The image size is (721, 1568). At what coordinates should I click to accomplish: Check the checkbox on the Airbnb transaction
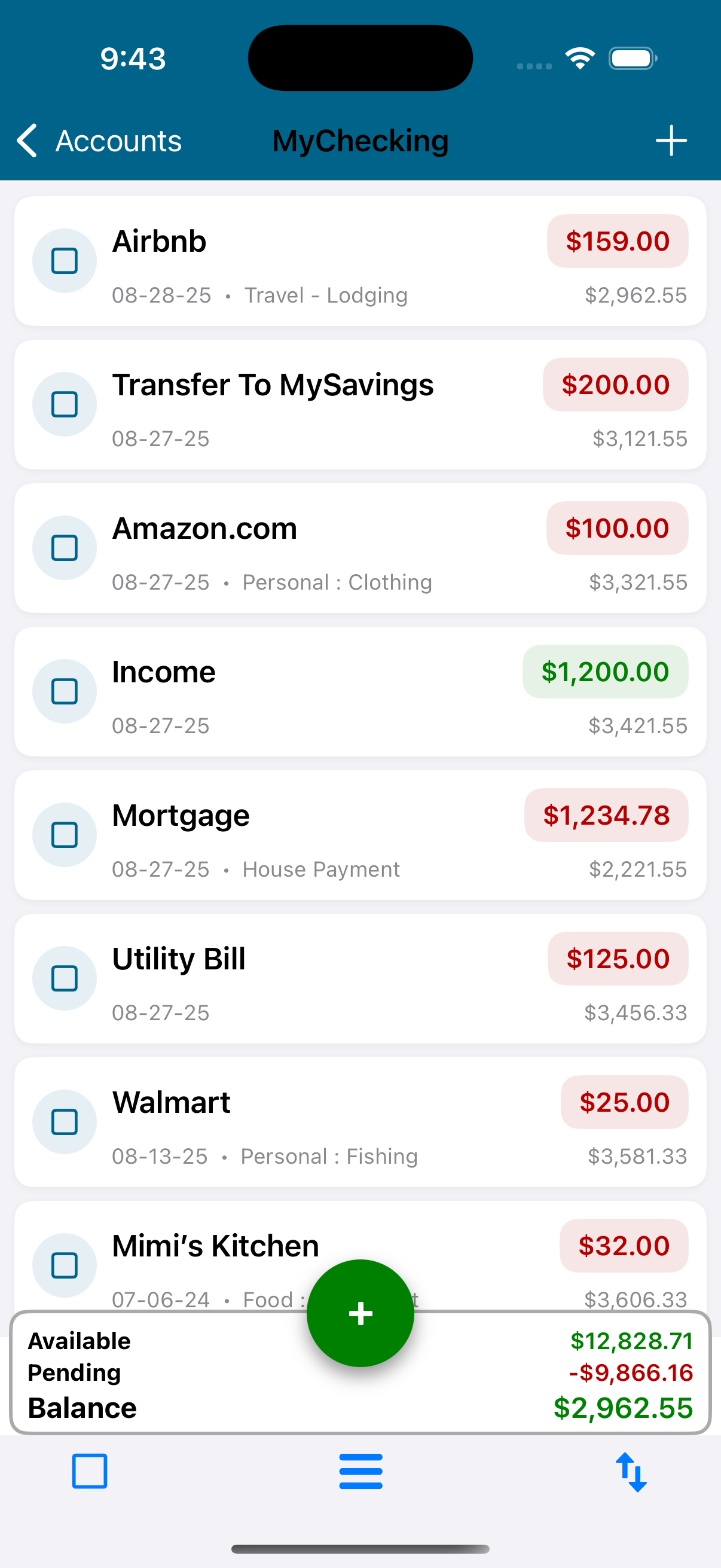[64, 261]
